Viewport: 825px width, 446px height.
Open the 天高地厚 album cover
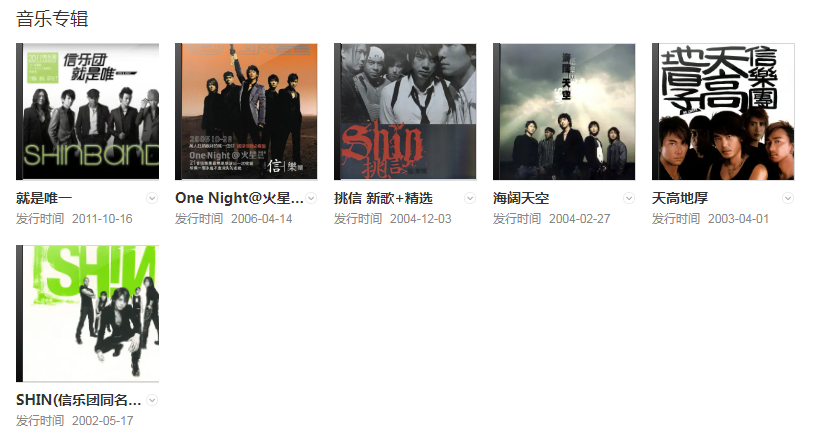tap(724, 112)
